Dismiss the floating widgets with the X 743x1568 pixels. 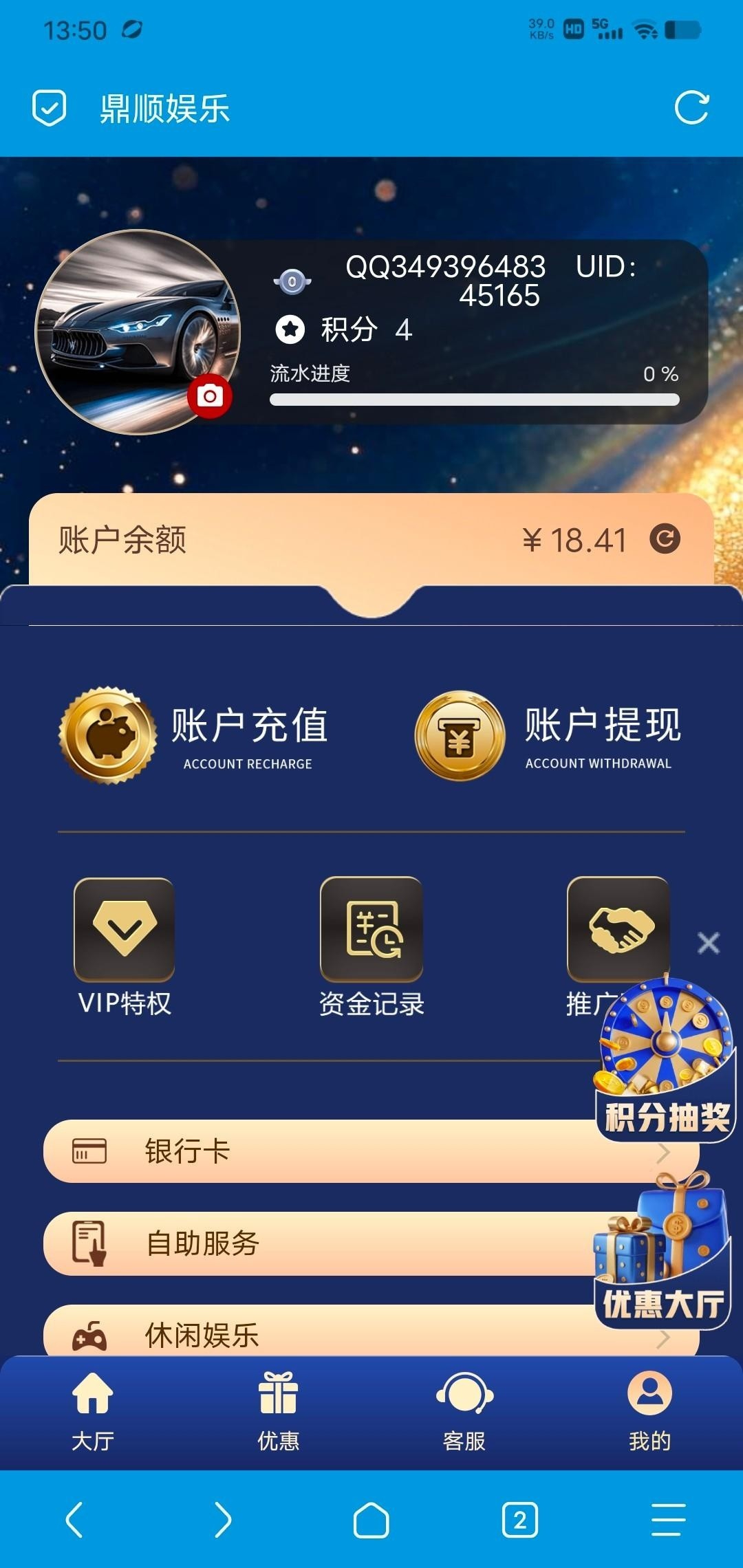click(708, 943)
